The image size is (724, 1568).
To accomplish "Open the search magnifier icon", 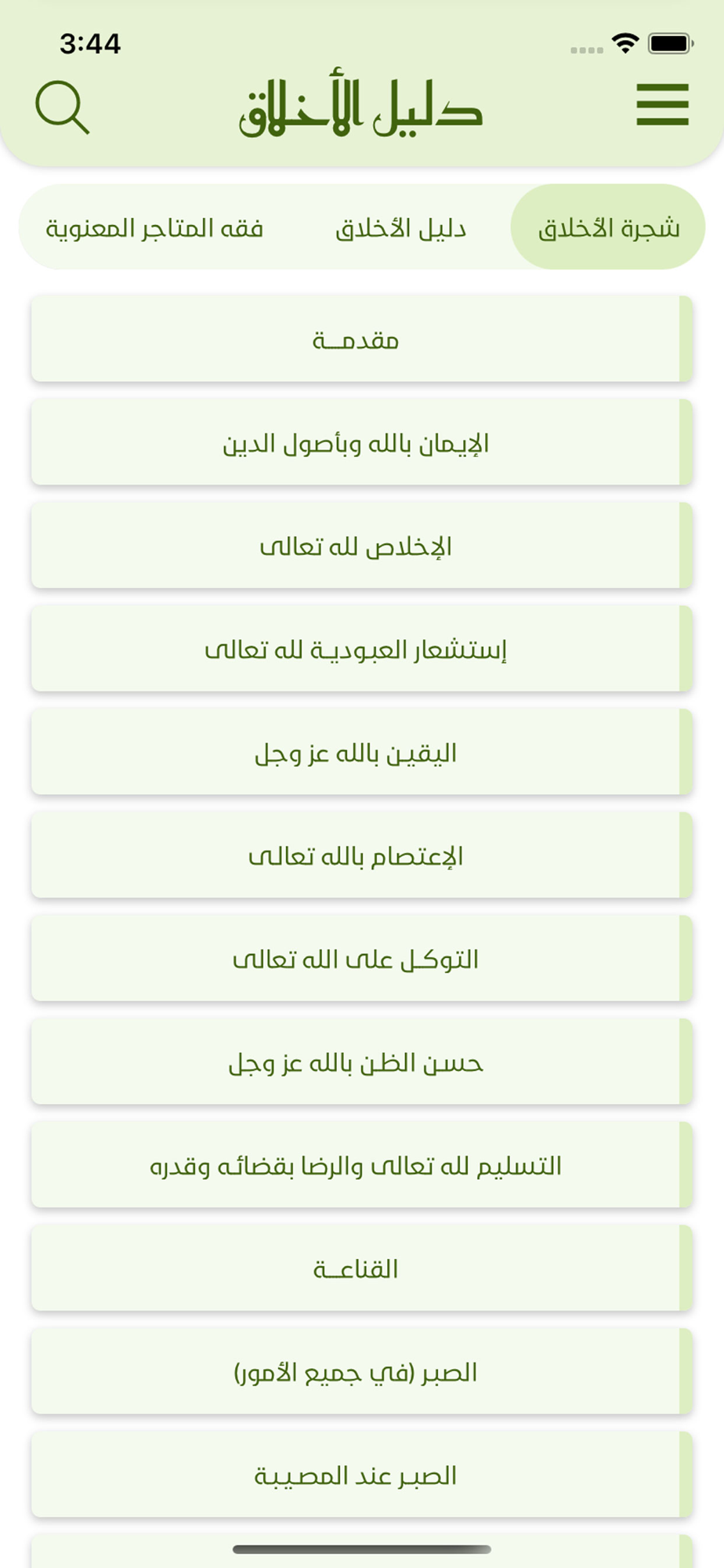I will (63, 107).
